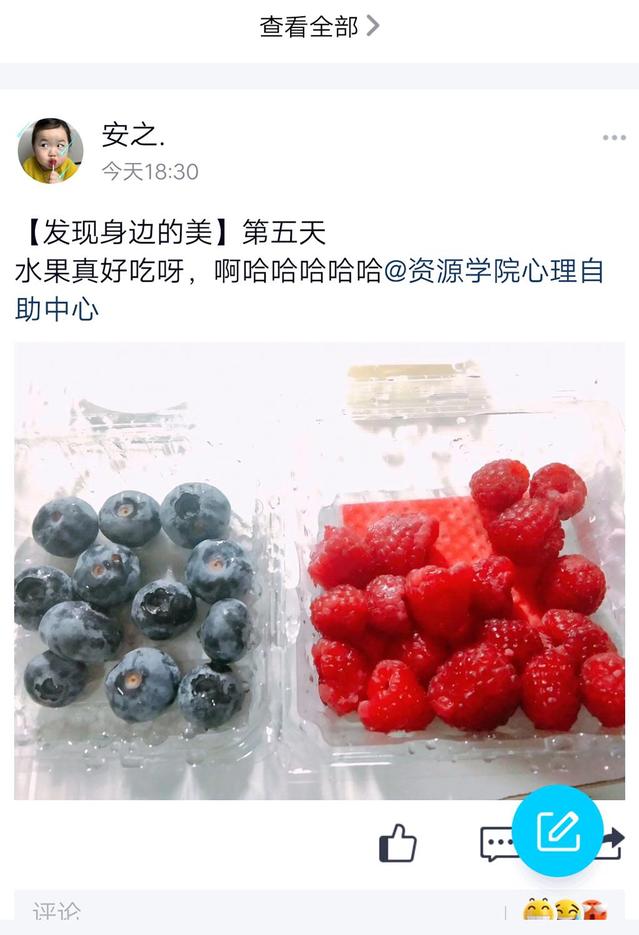The height and width of the screenshot is (935, 639).
Task: Open 安之.'s profile avatar
Action: pos(51,150)
